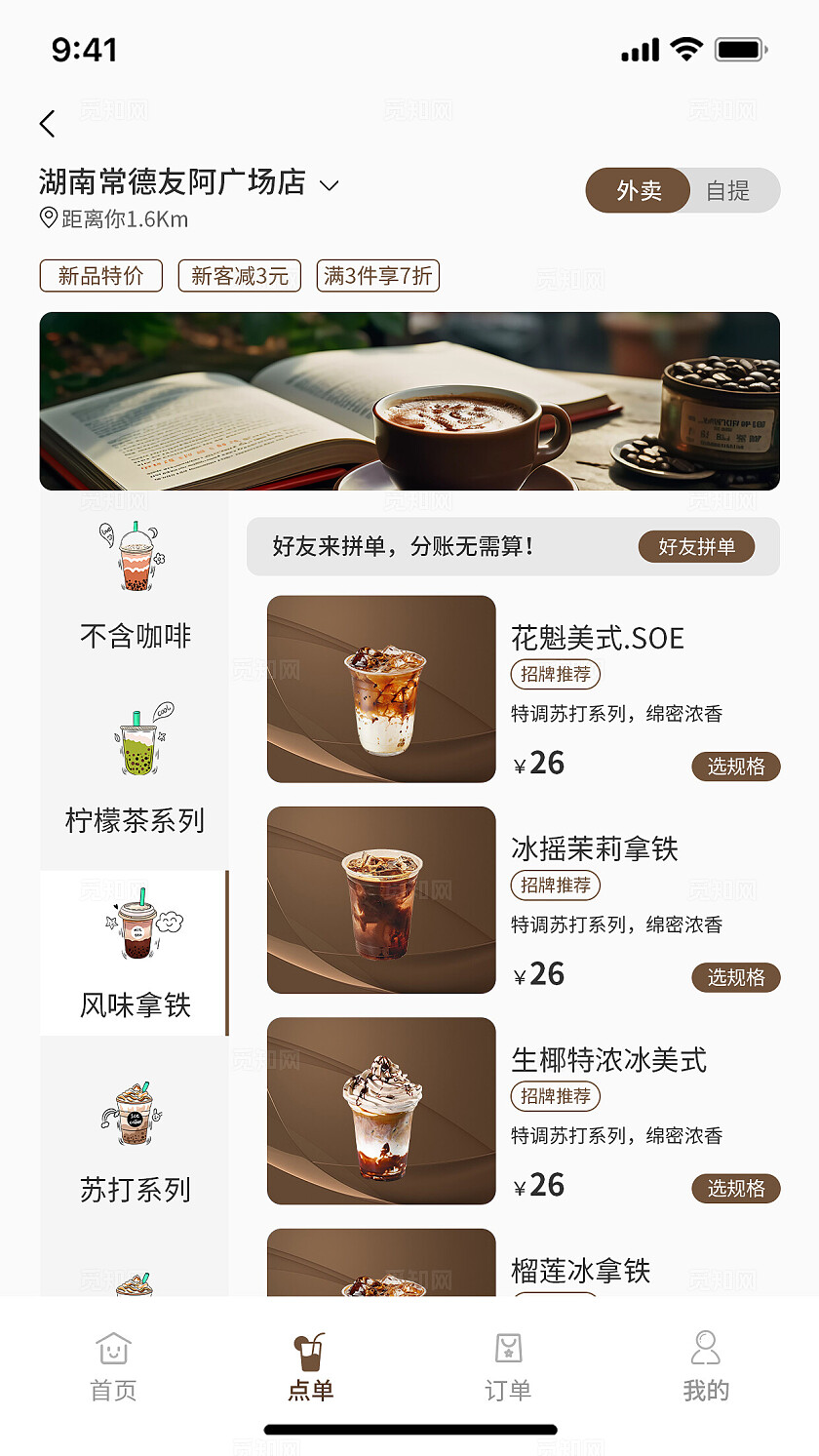Select the 柠檬茶系列 green tea cup icon
This screenshot has width=819, height=1456.
pyautogui.click(x=133, y=739)
